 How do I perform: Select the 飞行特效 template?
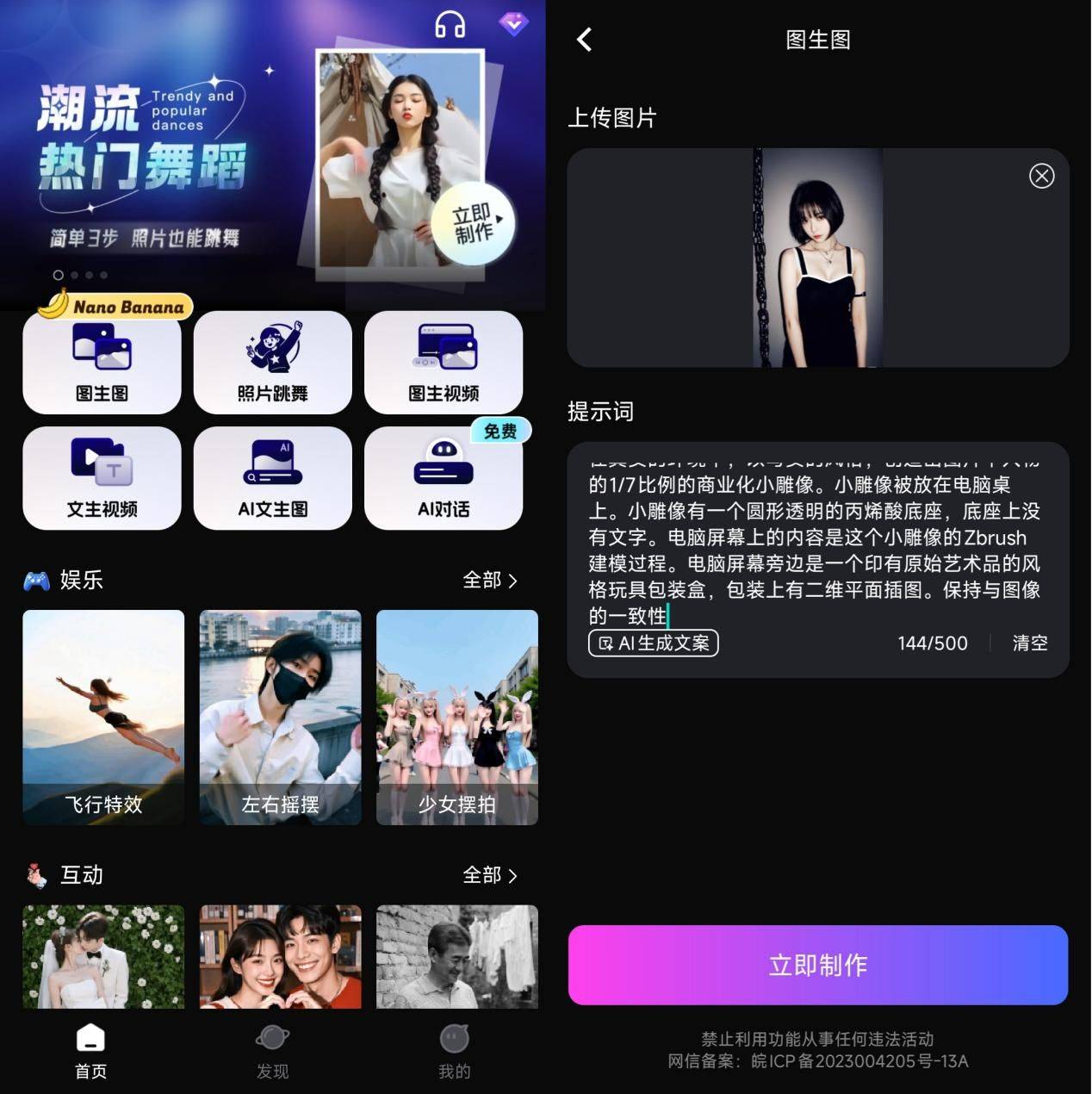[x=103, y=717]
